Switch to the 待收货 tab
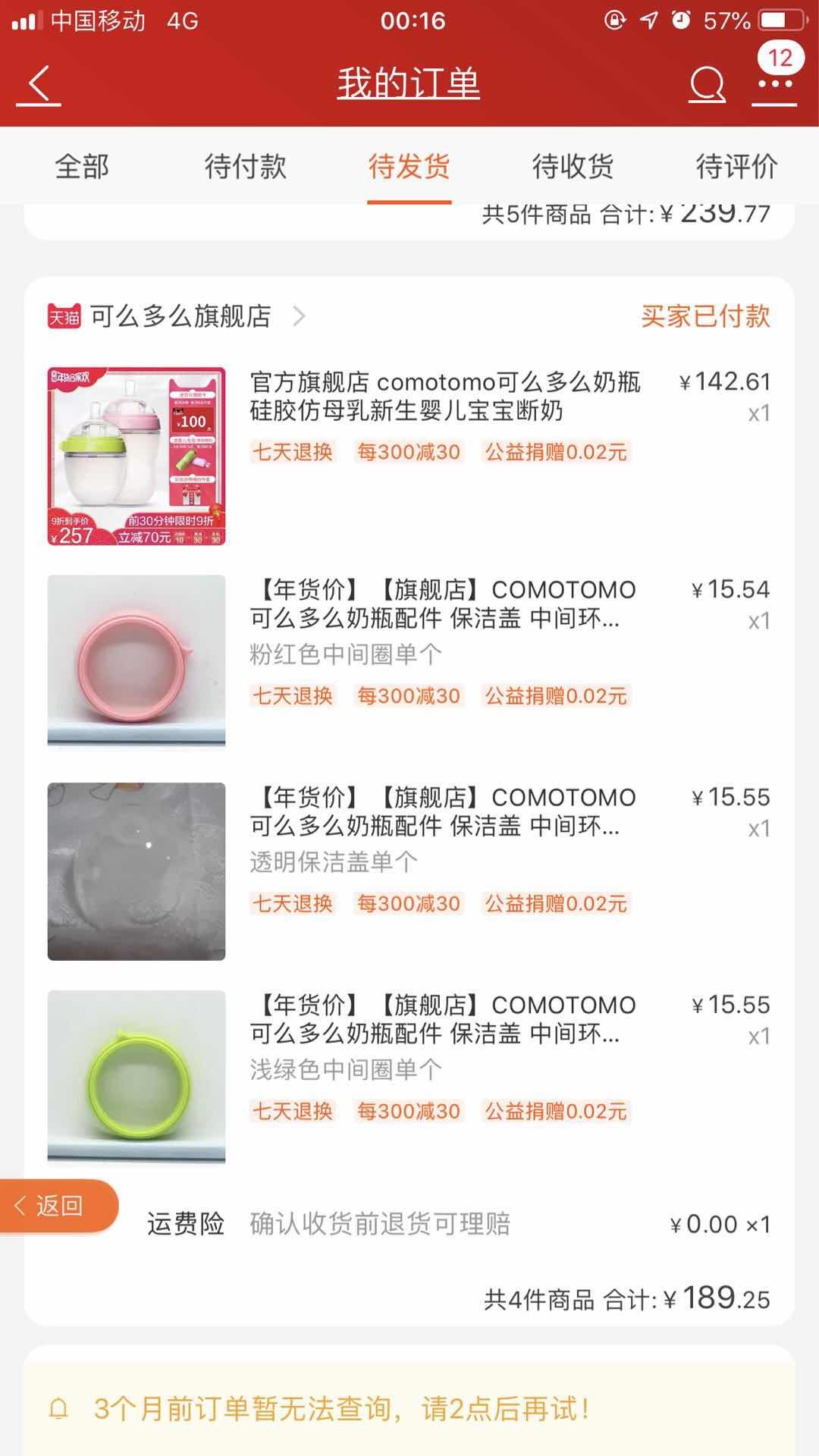The height and width of the screenshot is (1456, 819). pos(574,166)
